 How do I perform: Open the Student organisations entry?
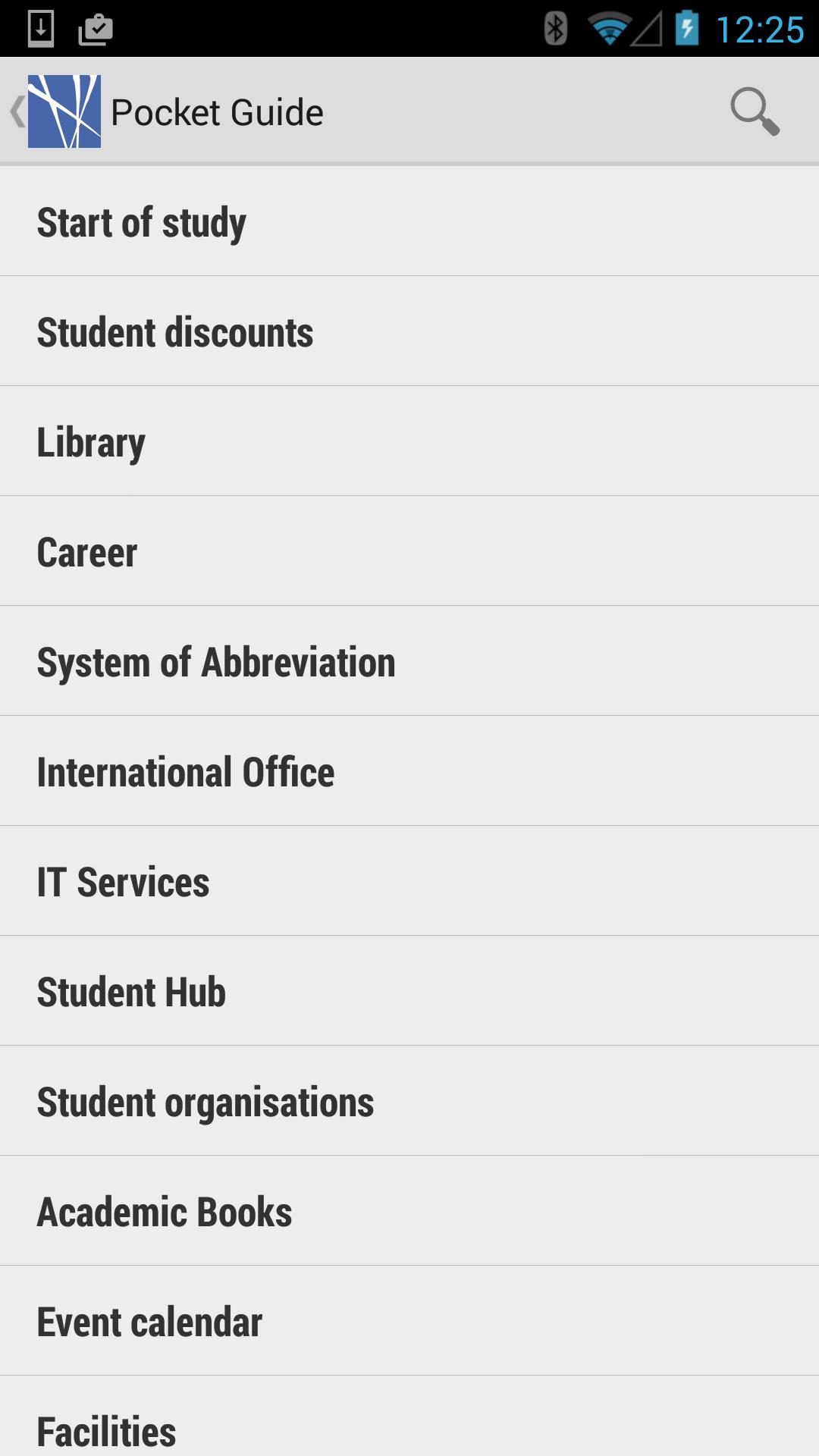click(x=409, y=1101)
